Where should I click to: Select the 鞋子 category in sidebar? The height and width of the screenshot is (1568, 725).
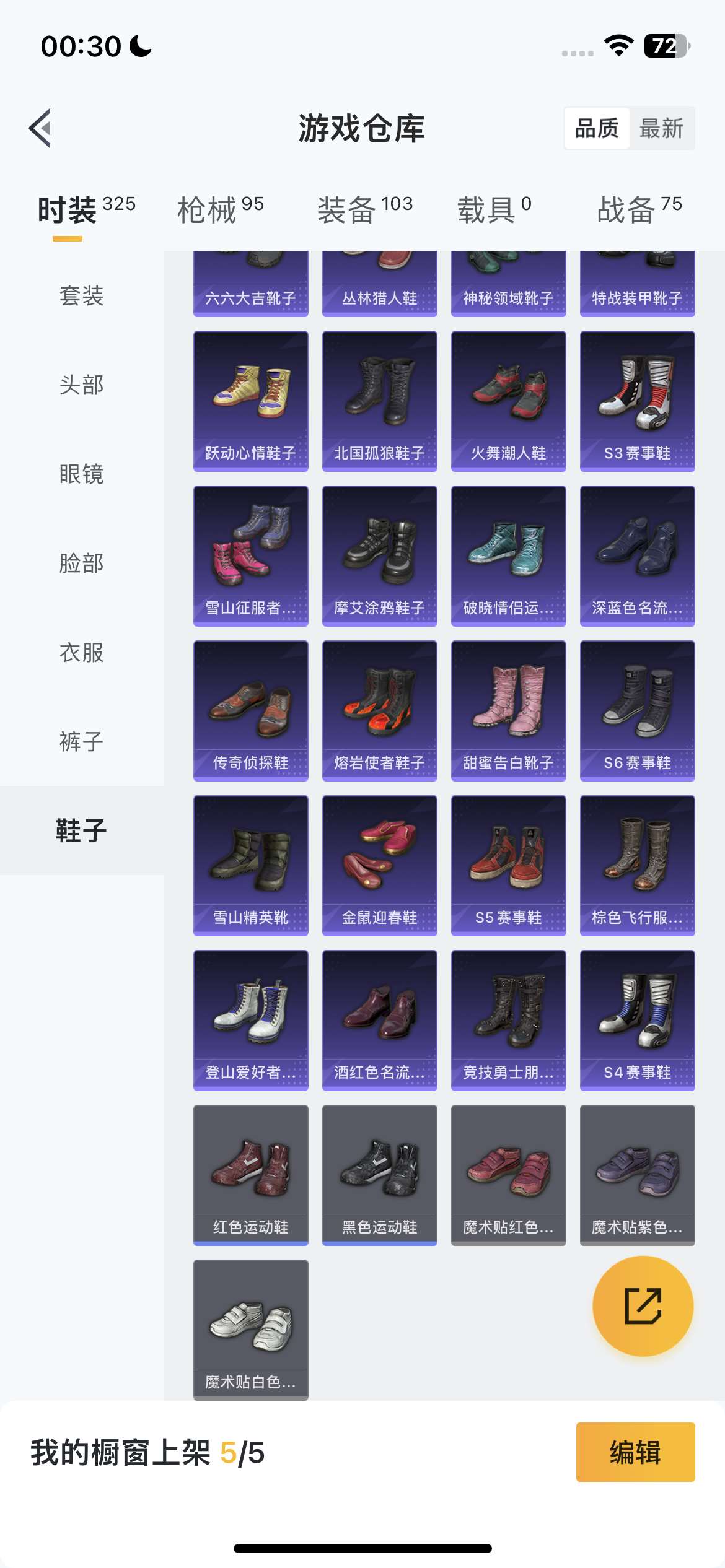point(81,832)
